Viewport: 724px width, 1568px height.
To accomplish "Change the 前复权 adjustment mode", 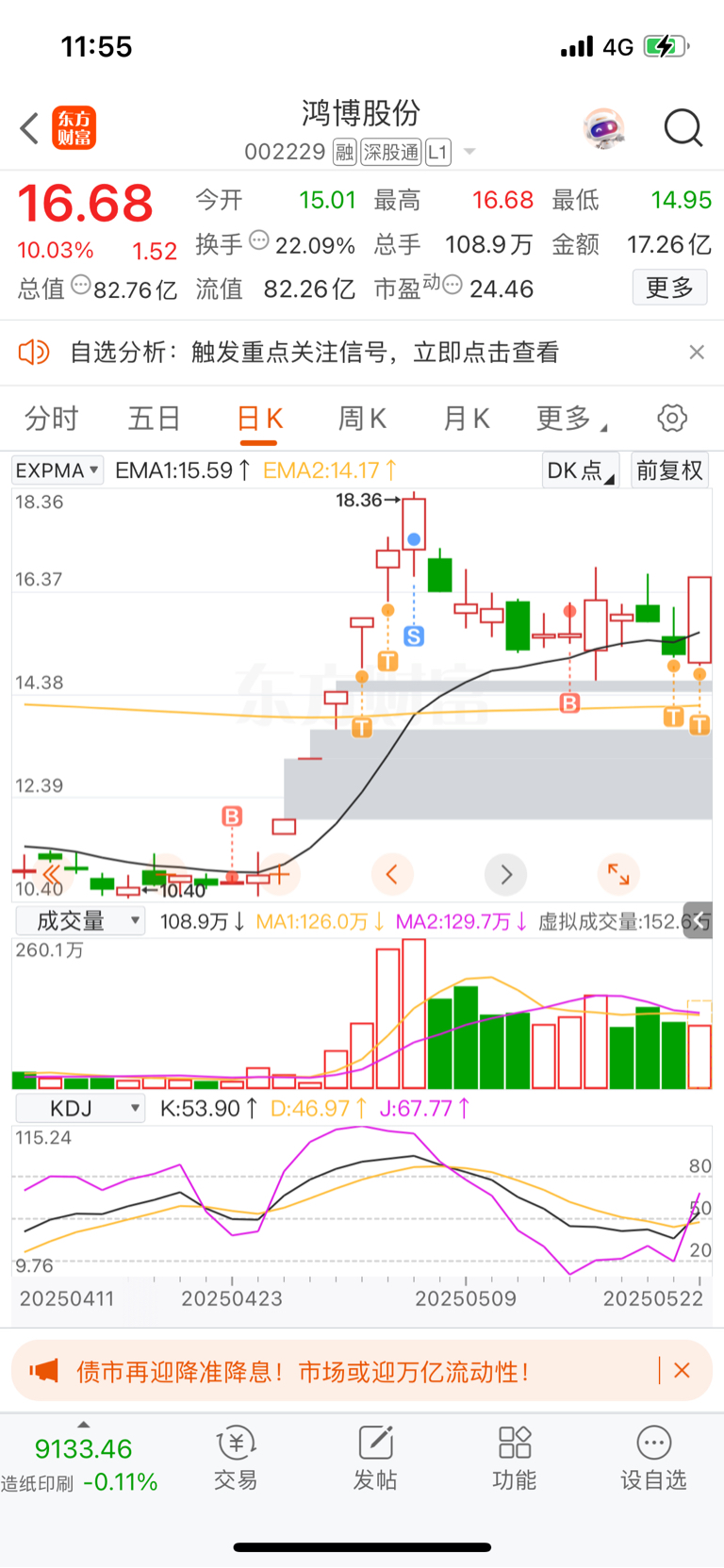I will tap(669, 470).
